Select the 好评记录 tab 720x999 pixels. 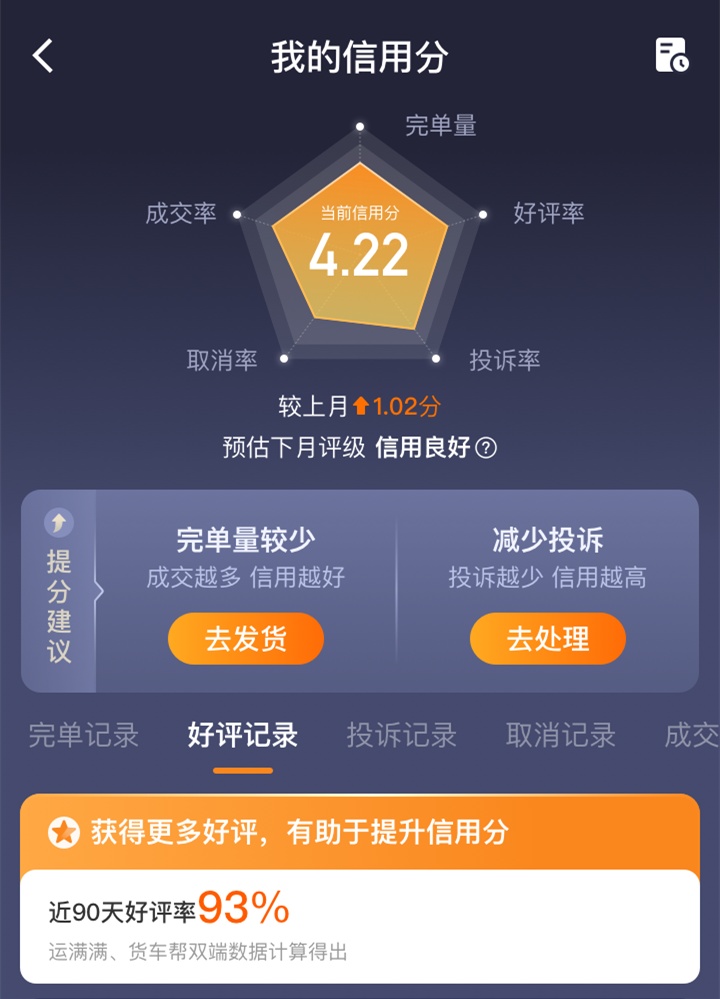coord(243,736)
